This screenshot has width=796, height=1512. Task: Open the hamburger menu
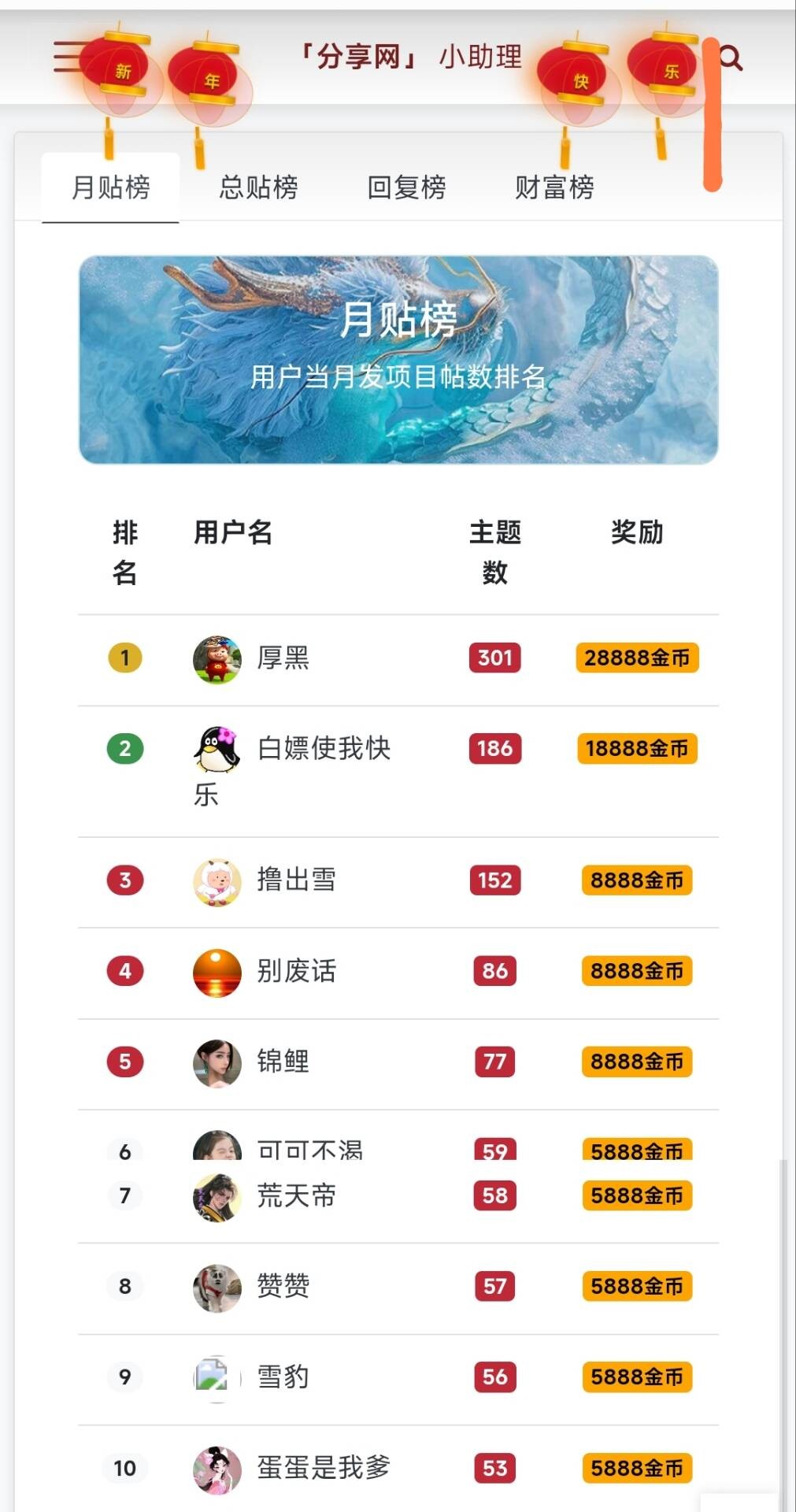click(x=67, y=57)
